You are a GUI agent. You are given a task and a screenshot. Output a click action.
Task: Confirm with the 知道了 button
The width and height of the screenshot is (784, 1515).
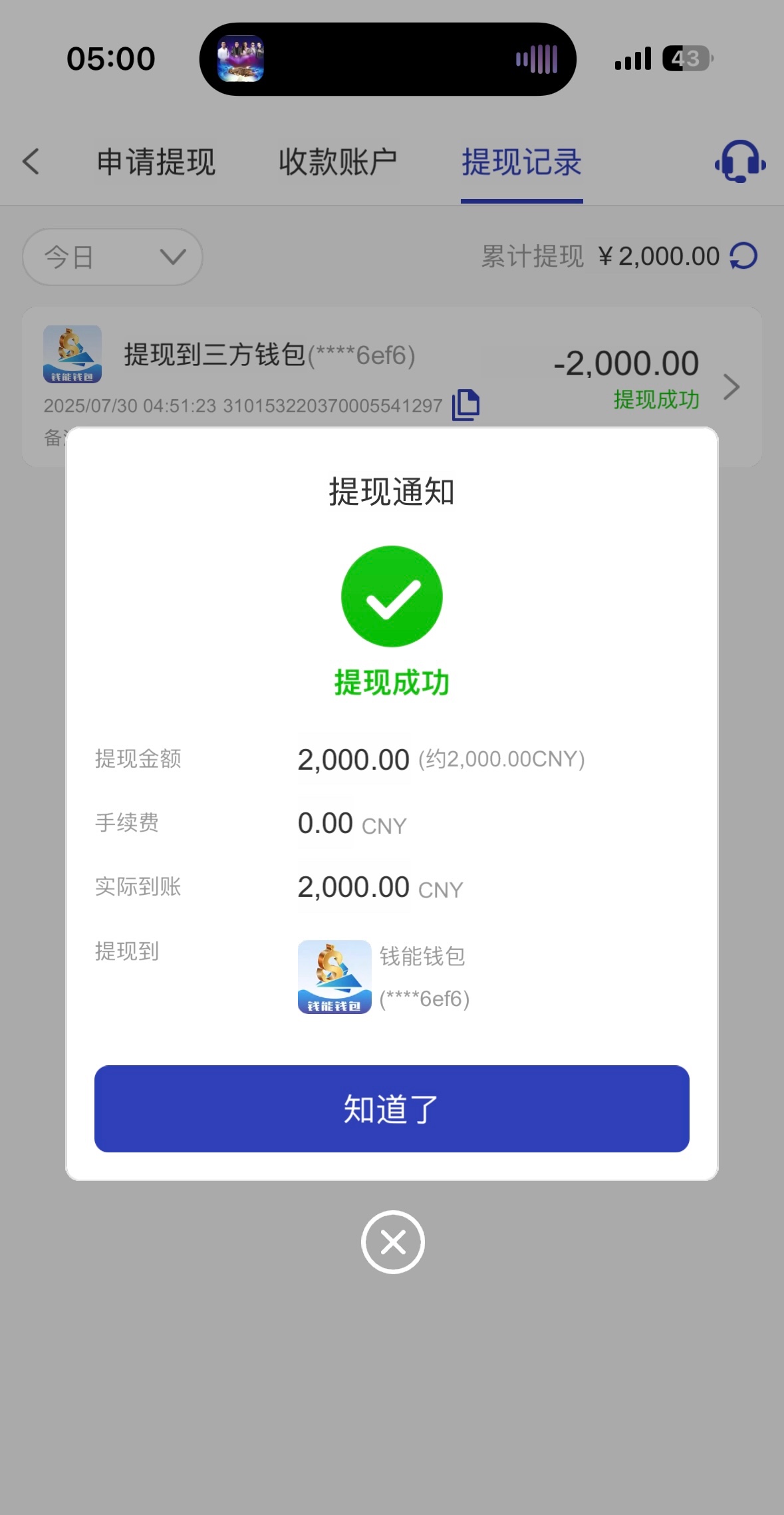point(392,1108)
